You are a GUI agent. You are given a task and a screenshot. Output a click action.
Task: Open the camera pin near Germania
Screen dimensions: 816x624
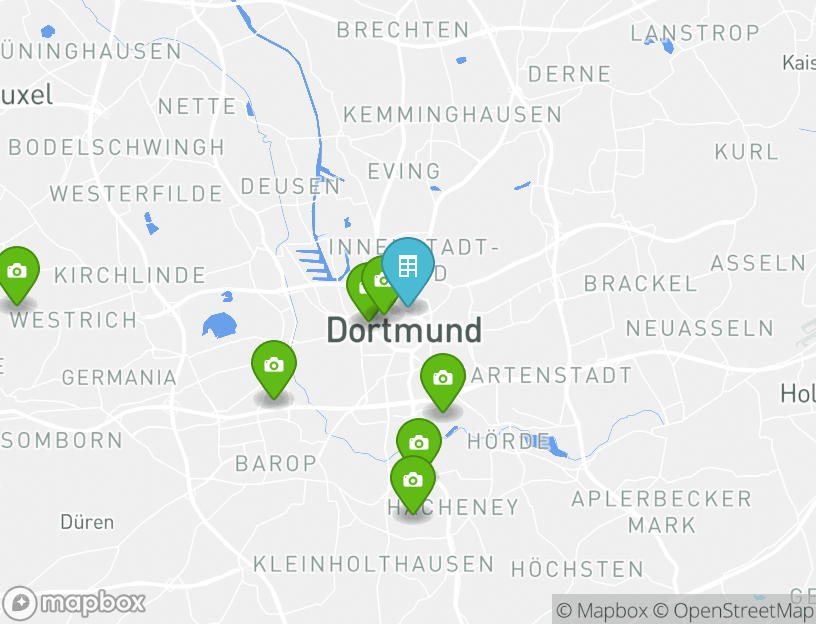pyautogui.click(x=273, y=367)
